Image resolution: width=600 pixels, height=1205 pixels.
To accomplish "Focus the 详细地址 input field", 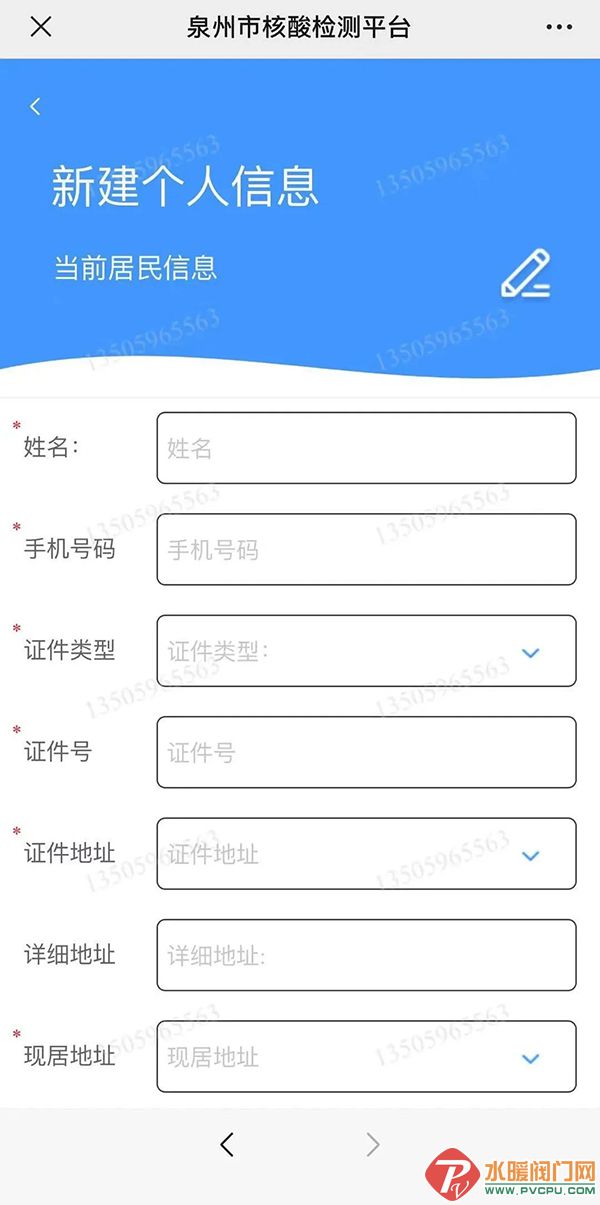I will point(366,955).
